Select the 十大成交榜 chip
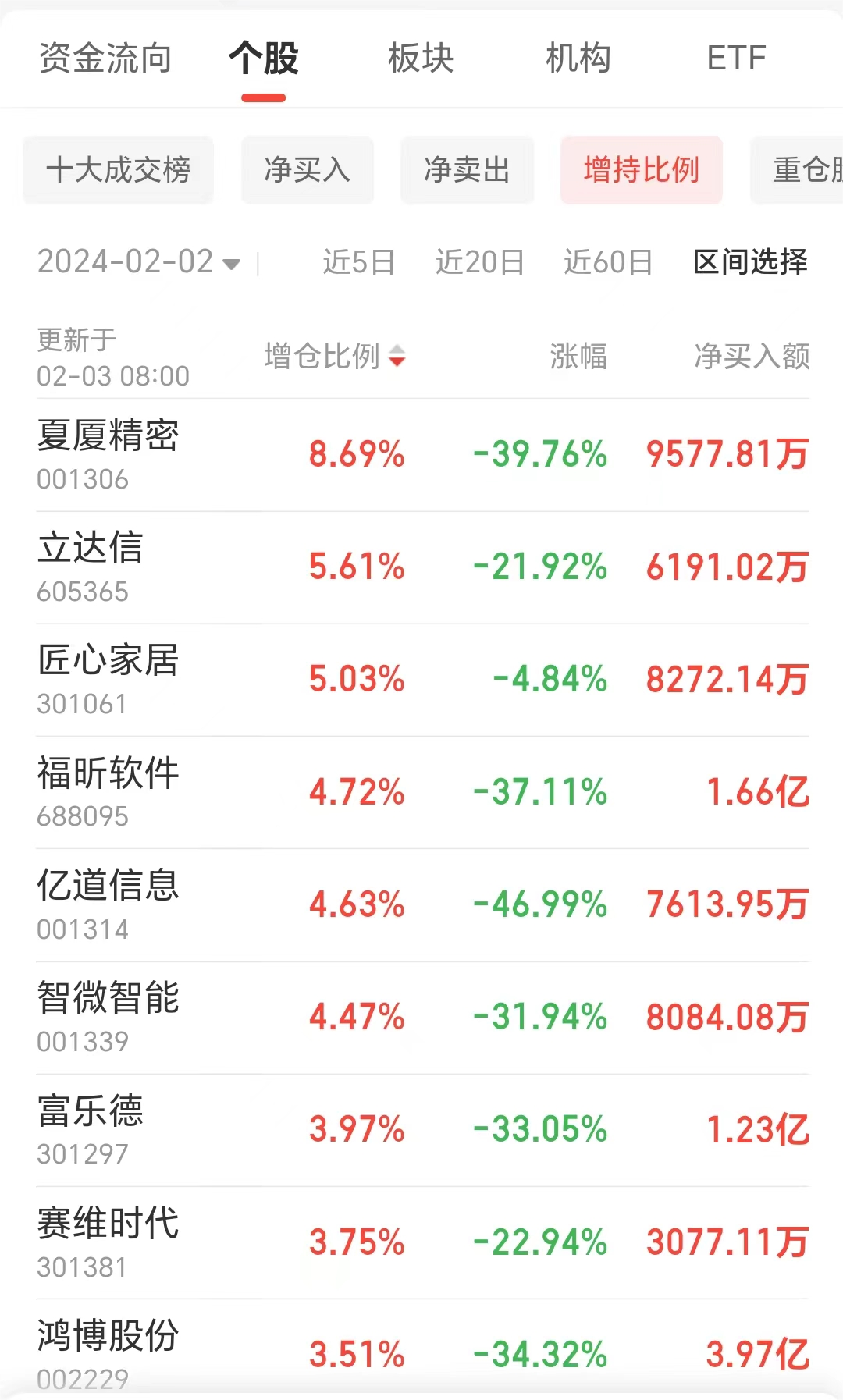 point(118,170)
